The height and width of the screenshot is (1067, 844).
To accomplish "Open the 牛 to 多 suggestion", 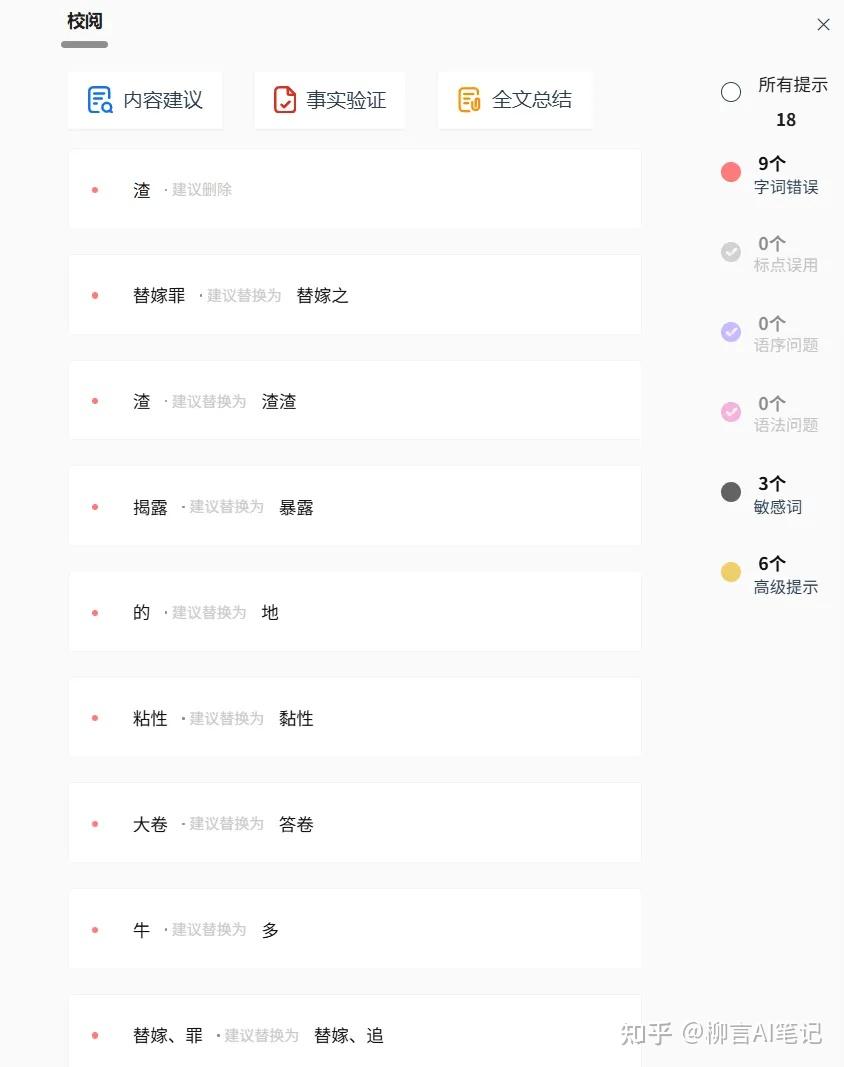I will (354, 930).
